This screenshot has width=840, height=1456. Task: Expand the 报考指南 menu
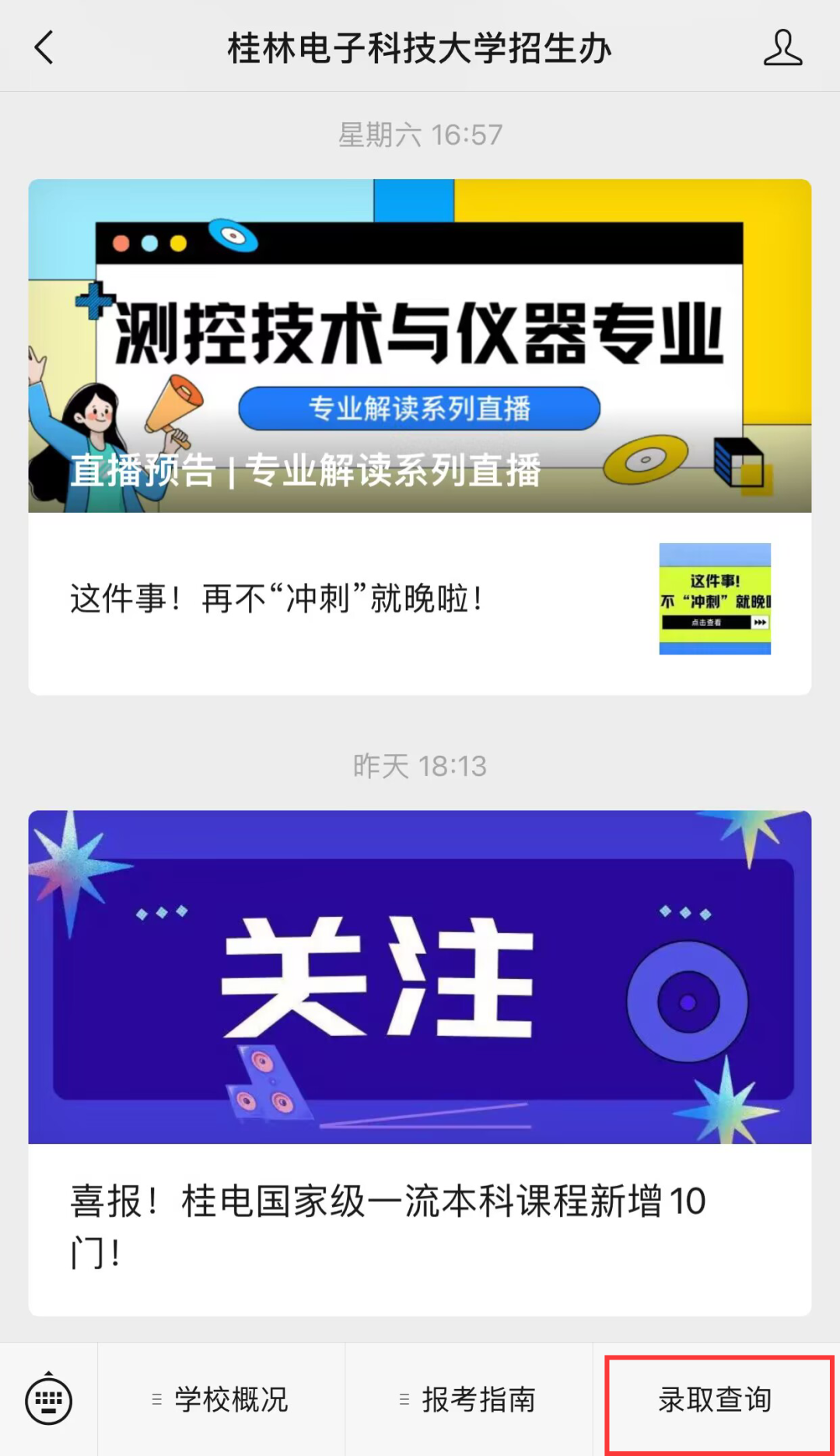pyautogui.click(x=469, y=1400)
